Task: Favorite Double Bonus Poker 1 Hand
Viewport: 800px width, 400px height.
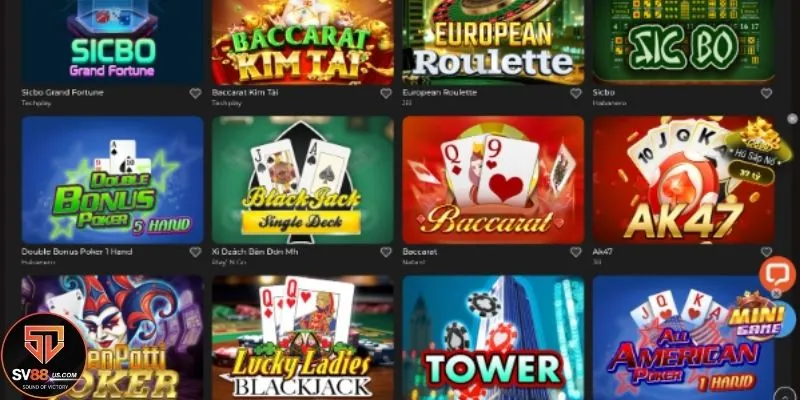Action: [195, 252]
